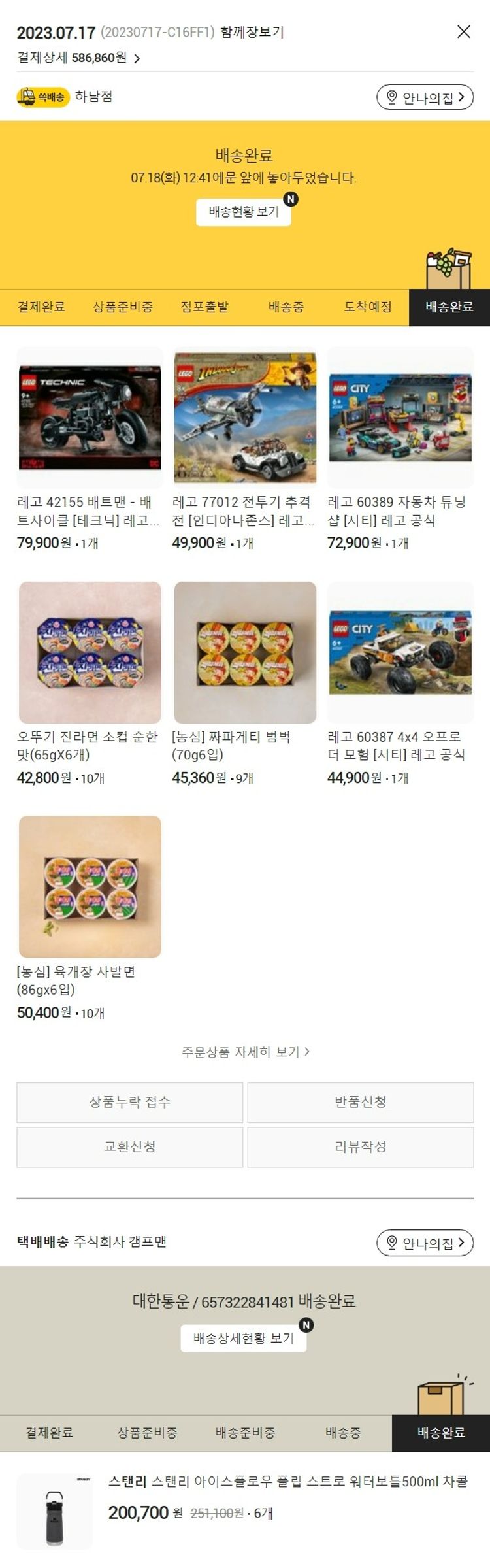The width and height of the screenshot is (490, 1568).
Task: Open 농심 짜파게티 범벅 product
Action: [x=245, y=652]
